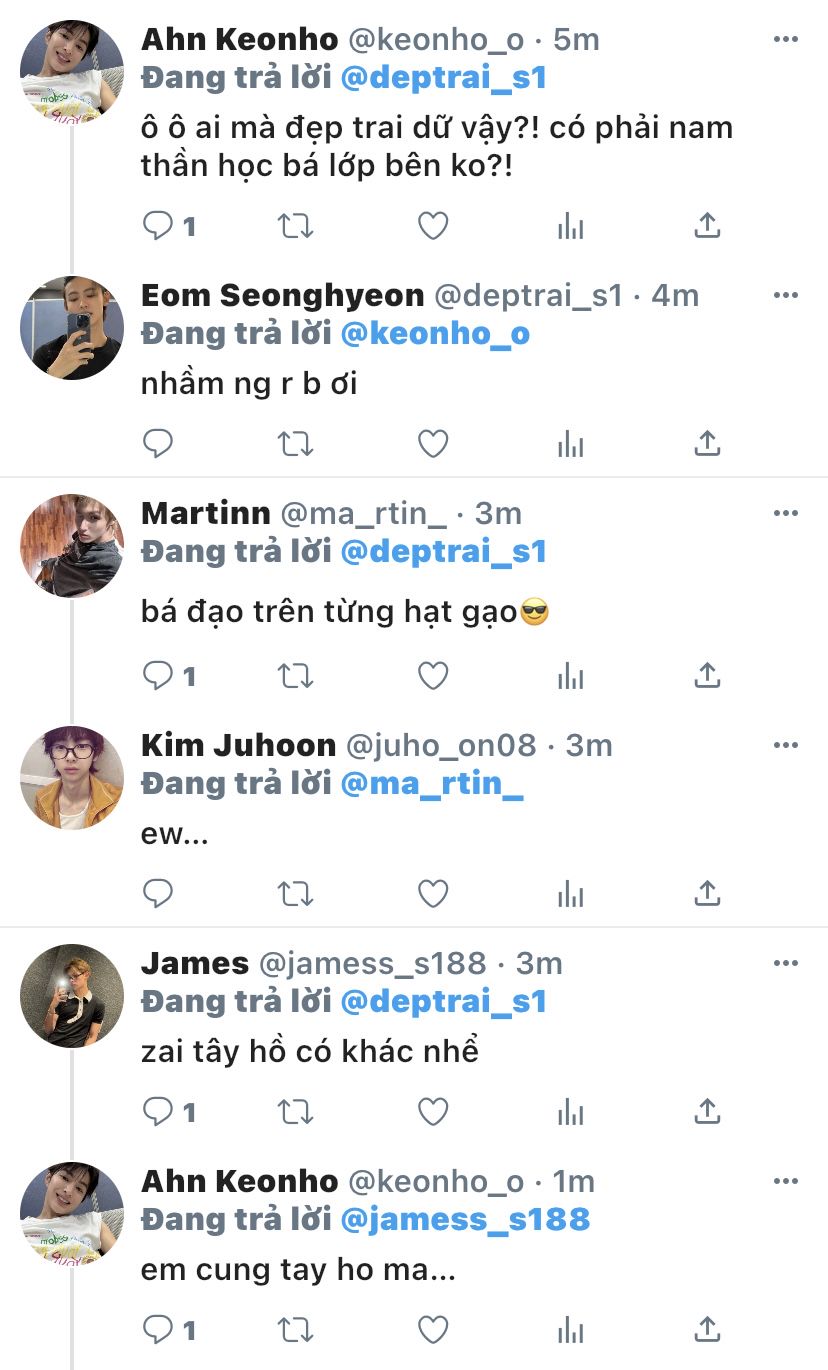The image size is (828, 1370).
Task: View analytics for Eom Seonghyeon's tweet
Action: click(x=570, y=443)
